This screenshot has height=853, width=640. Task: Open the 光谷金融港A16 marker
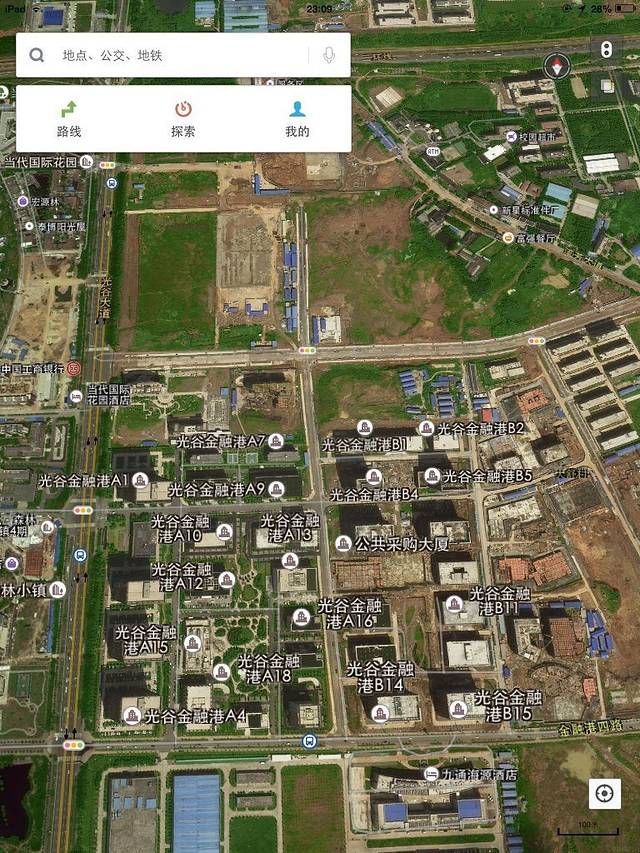click(x=301, y=617)
